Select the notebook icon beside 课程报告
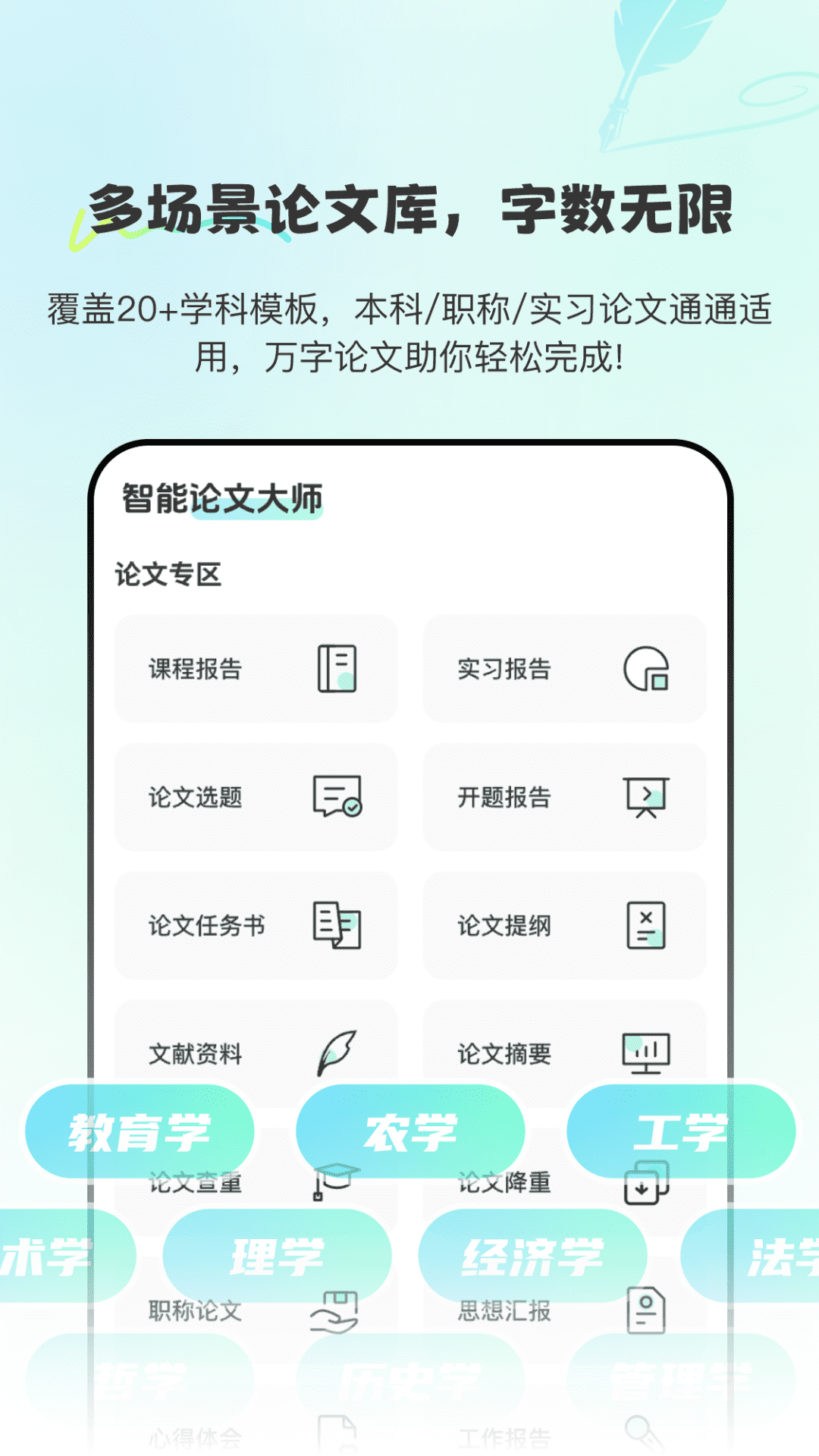Image resolution: width=819 pixels, height=1456 pixels. click(x=339, y=668)
